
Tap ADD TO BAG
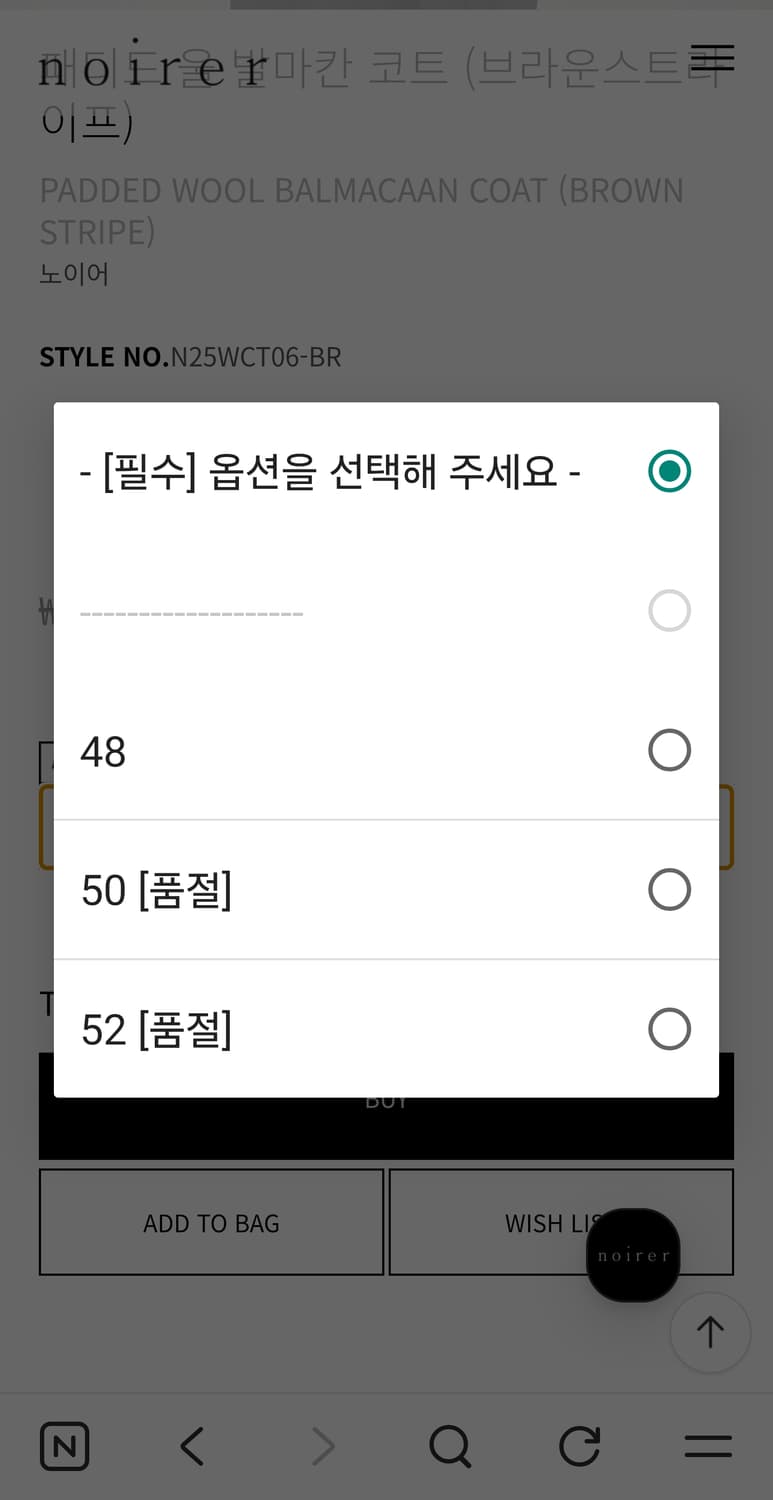210,1222
